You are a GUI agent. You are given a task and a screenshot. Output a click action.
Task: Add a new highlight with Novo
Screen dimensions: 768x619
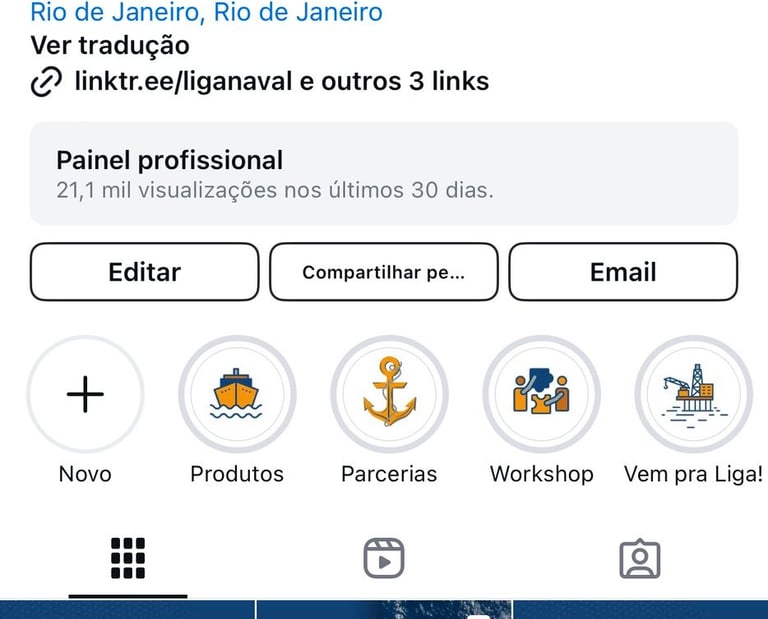click(x=85, y=395)
